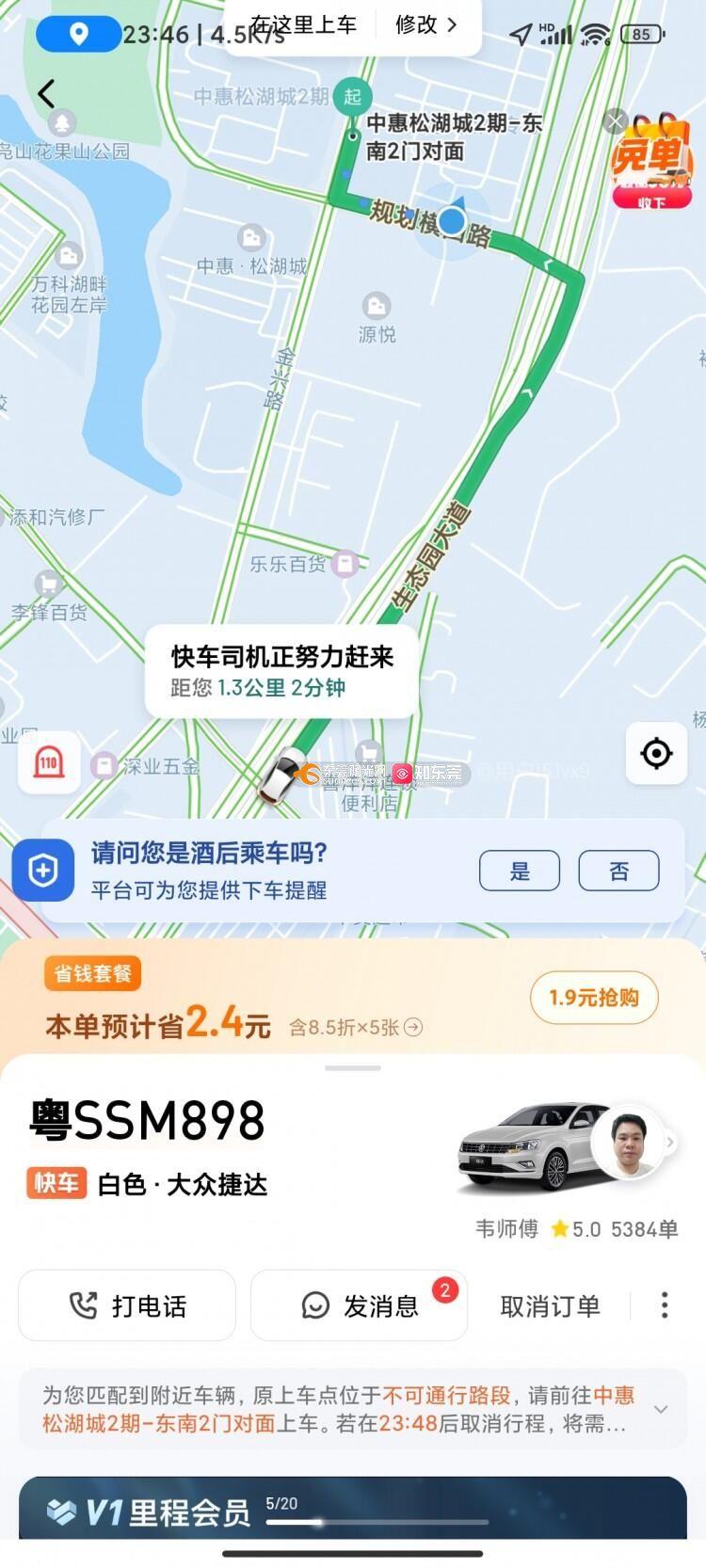The height and width of the screenshot is (1568, 706).
Task: Tap 修改 to change the pickup point
Action: click(x=426, y=25)
